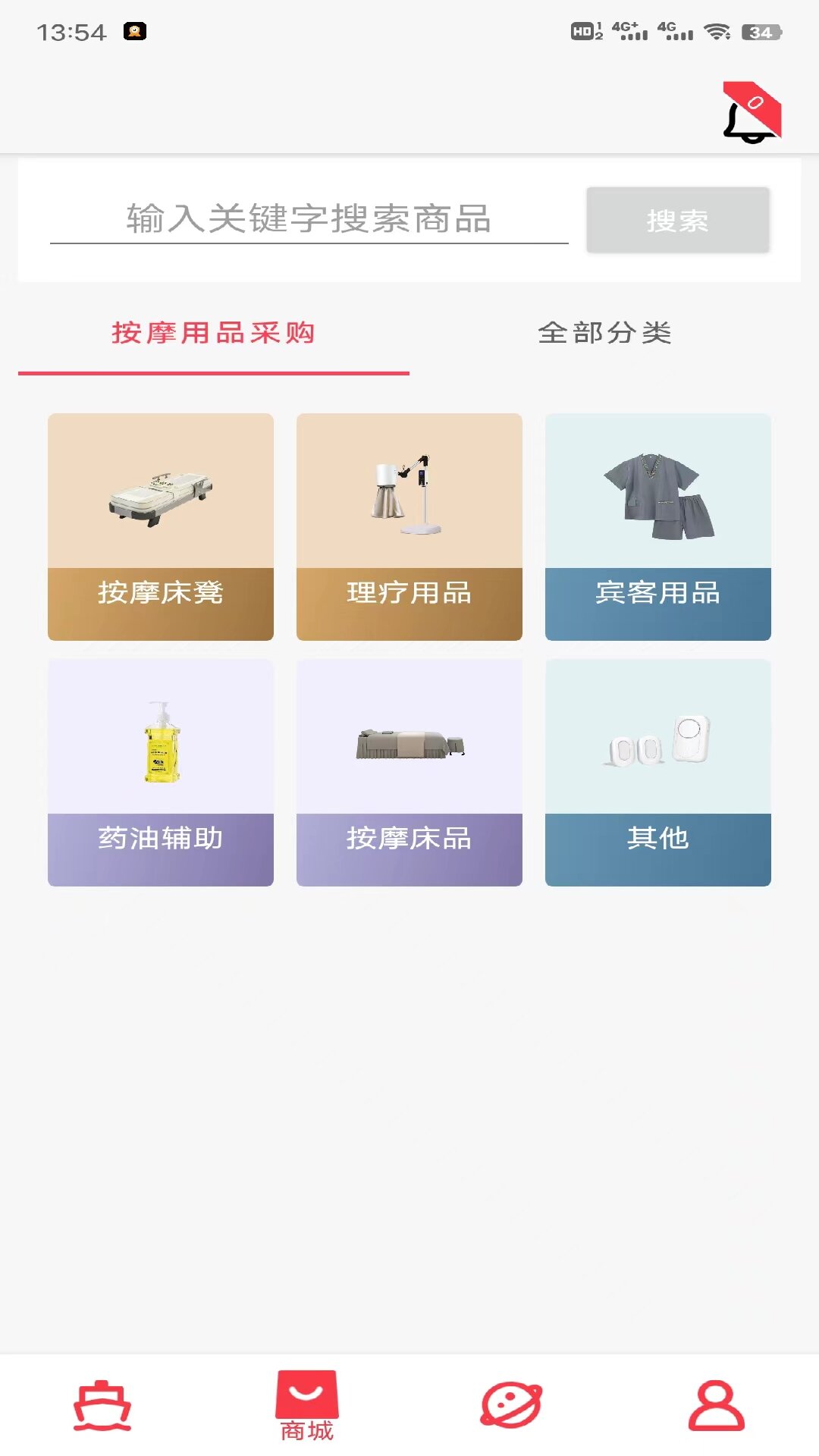Open the 按摩床凳 category card

[160, 527]
